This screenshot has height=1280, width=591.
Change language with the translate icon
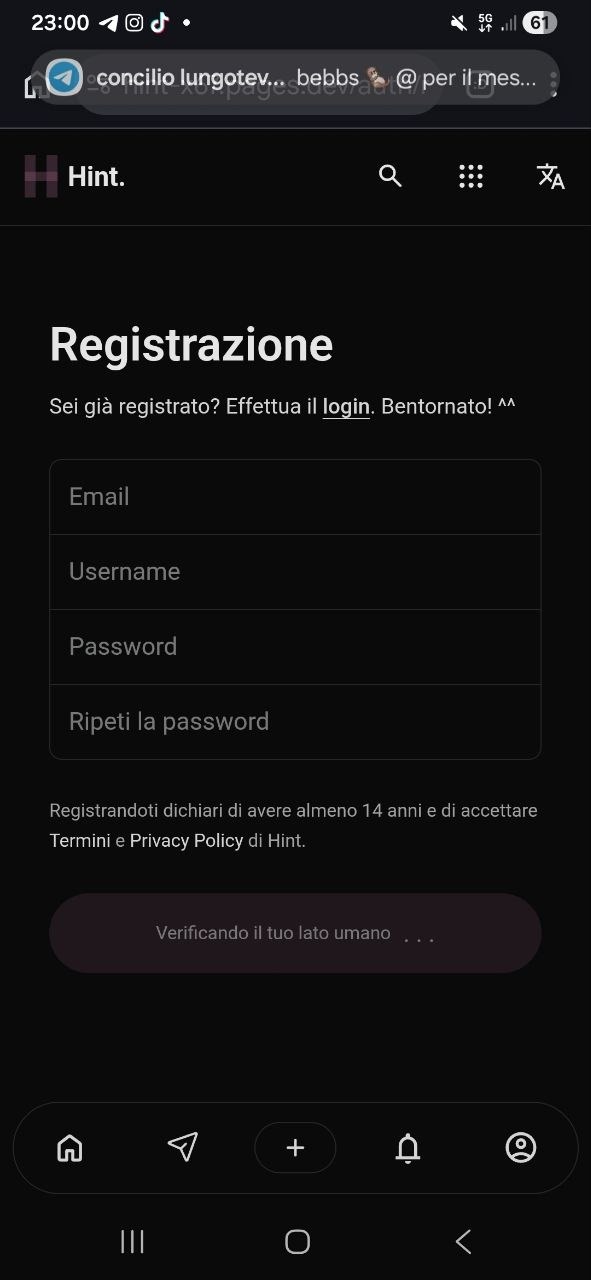[x=551, y=177]
